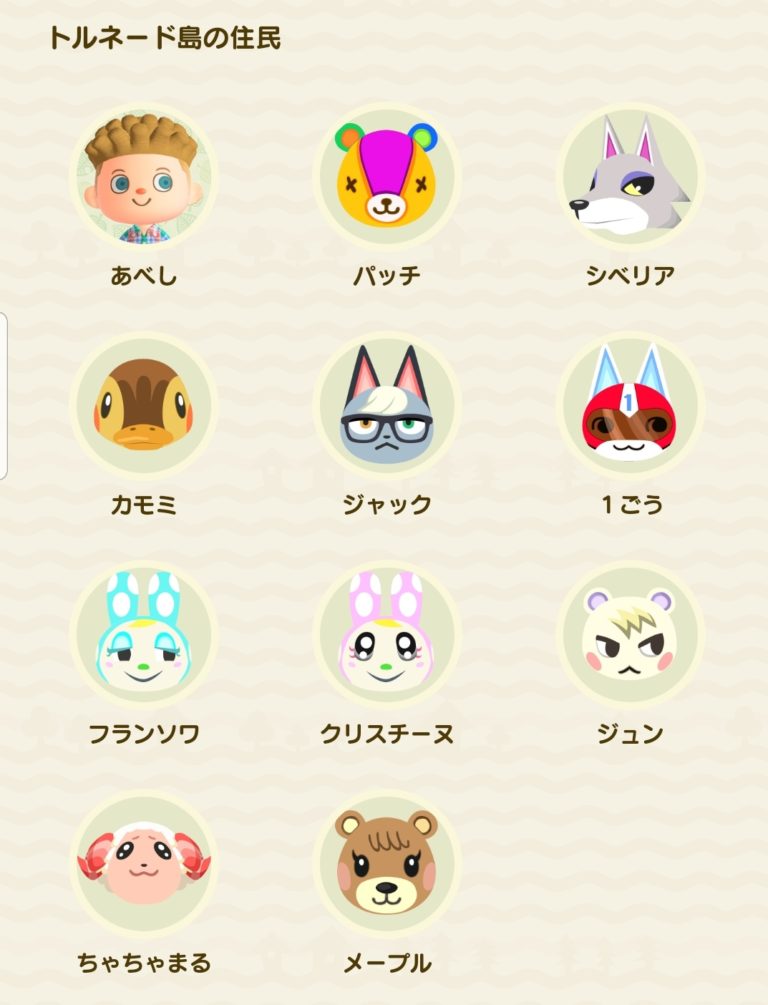Open ジャック the cat's icon

(383, 405)
